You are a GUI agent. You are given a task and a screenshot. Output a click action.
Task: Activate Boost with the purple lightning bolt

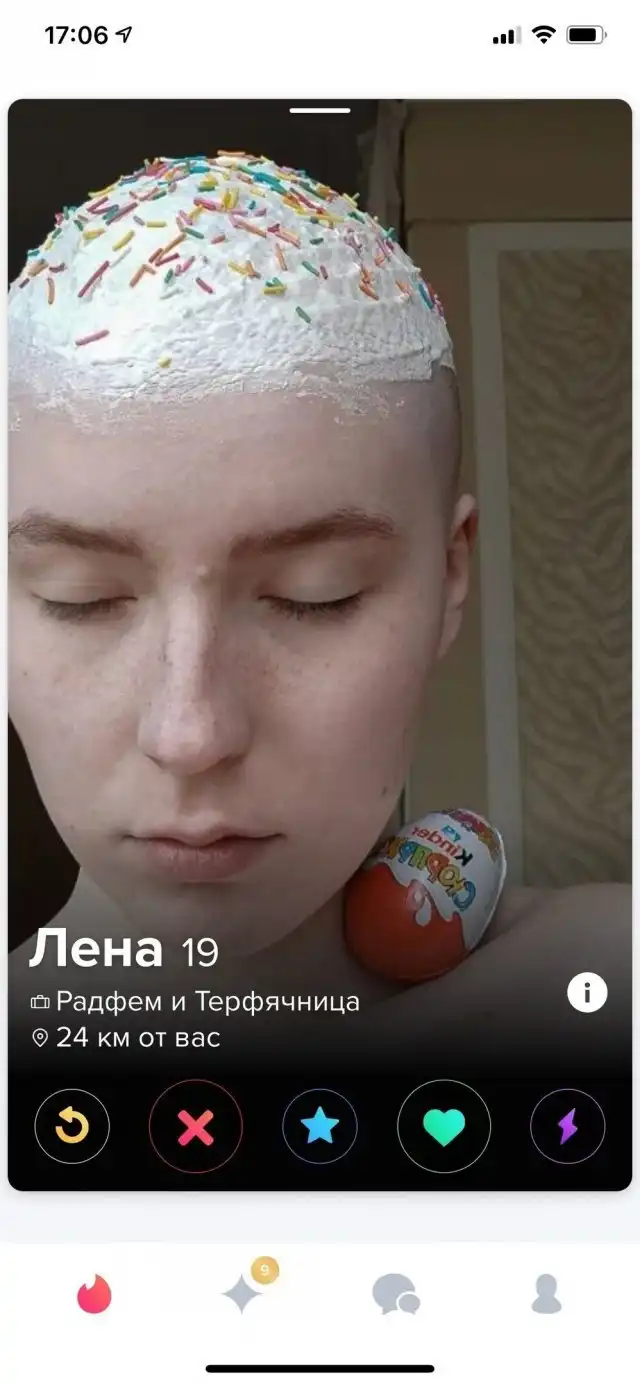click(567, 1127)
